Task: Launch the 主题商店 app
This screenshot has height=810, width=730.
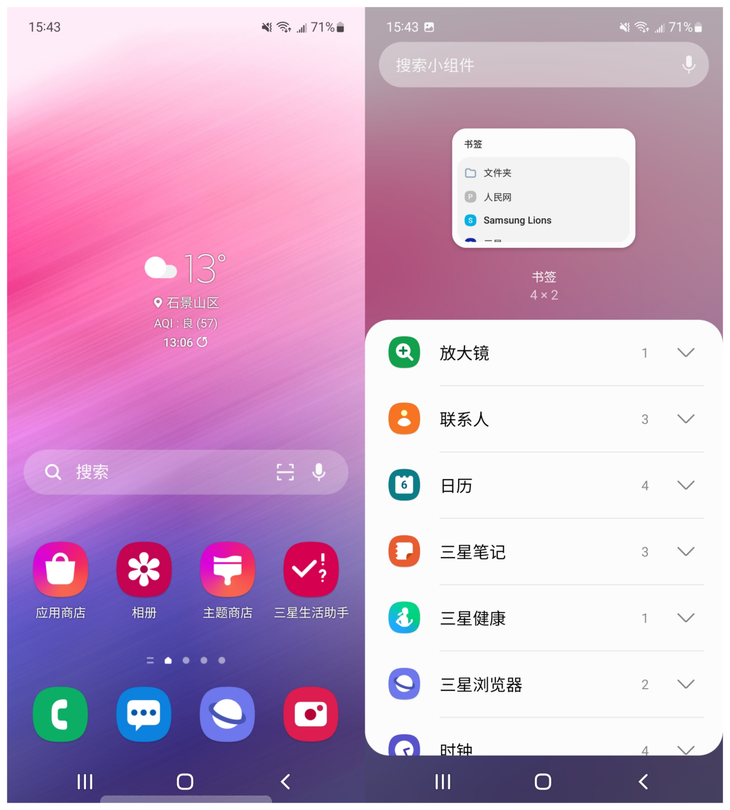Action: (x=227, y=570)
